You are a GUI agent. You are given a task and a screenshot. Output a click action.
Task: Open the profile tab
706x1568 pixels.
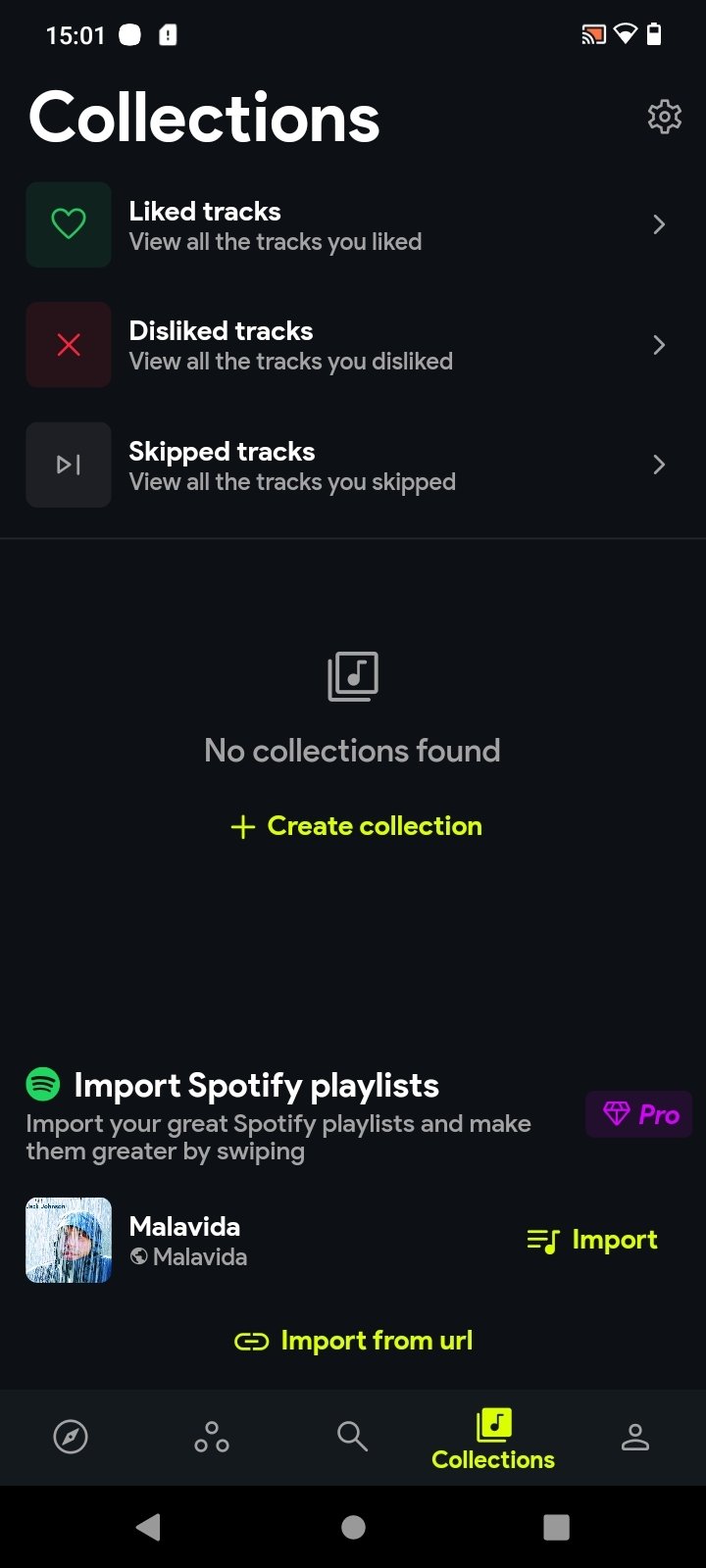(635, 1437)
